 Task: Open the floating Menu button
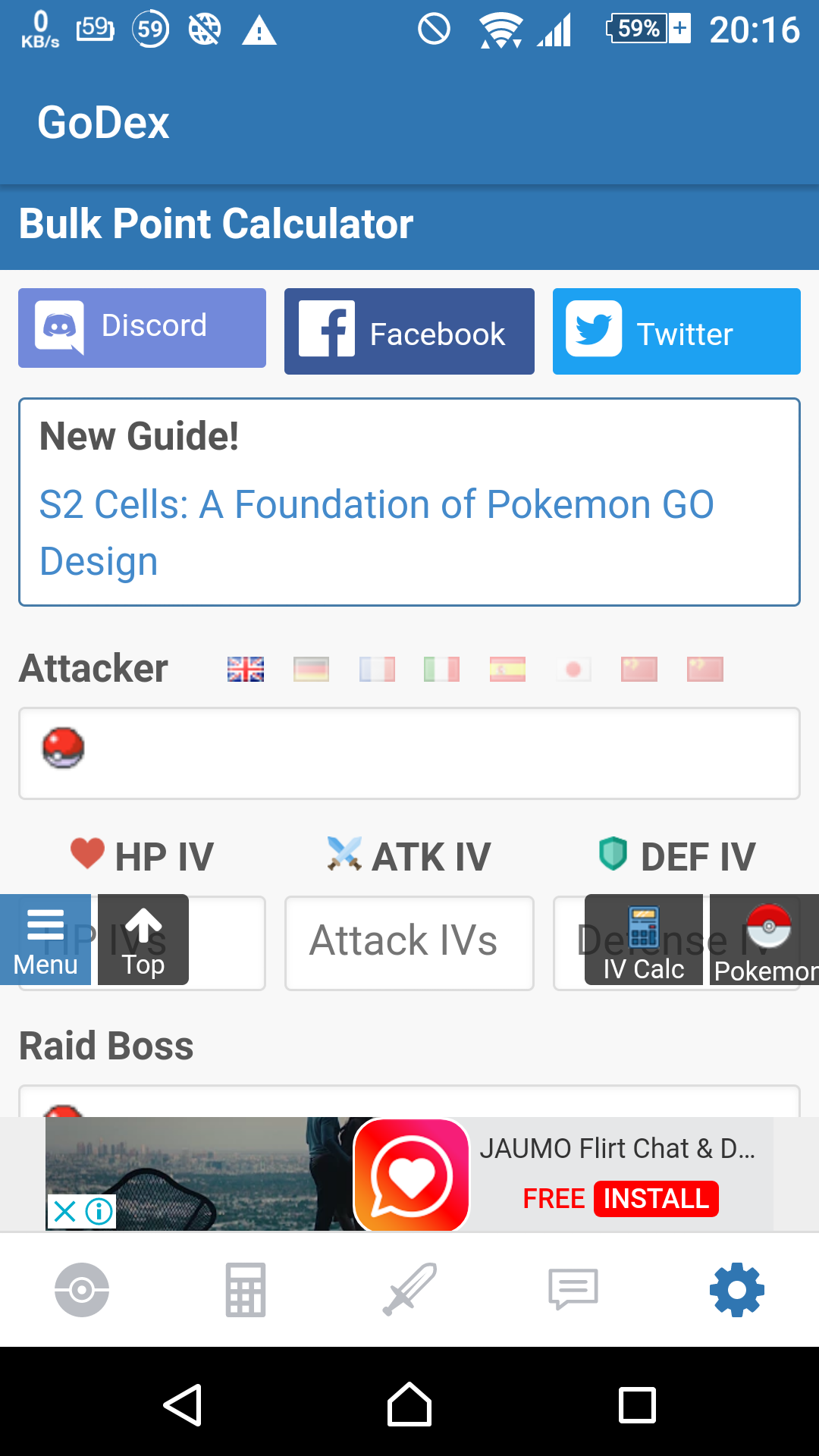[45, 940]
